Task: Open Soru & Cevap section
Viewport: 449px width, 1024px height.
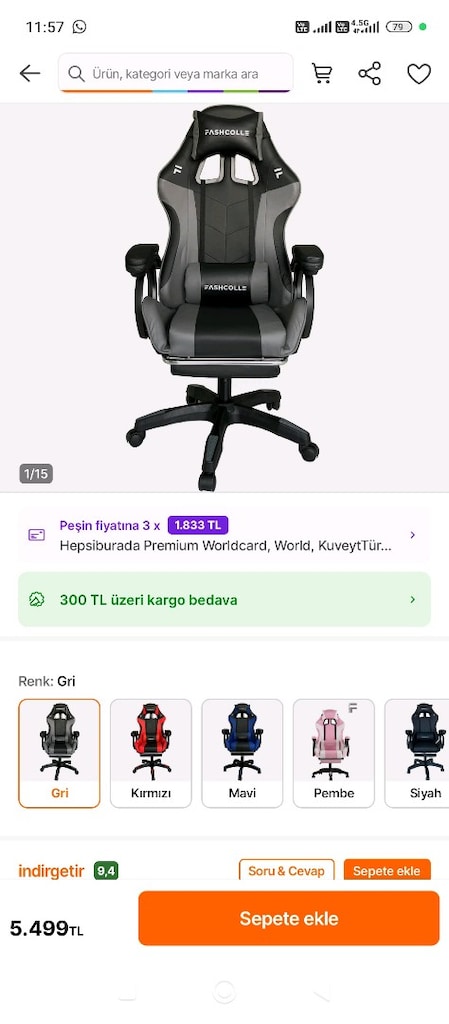Action: 286,870
